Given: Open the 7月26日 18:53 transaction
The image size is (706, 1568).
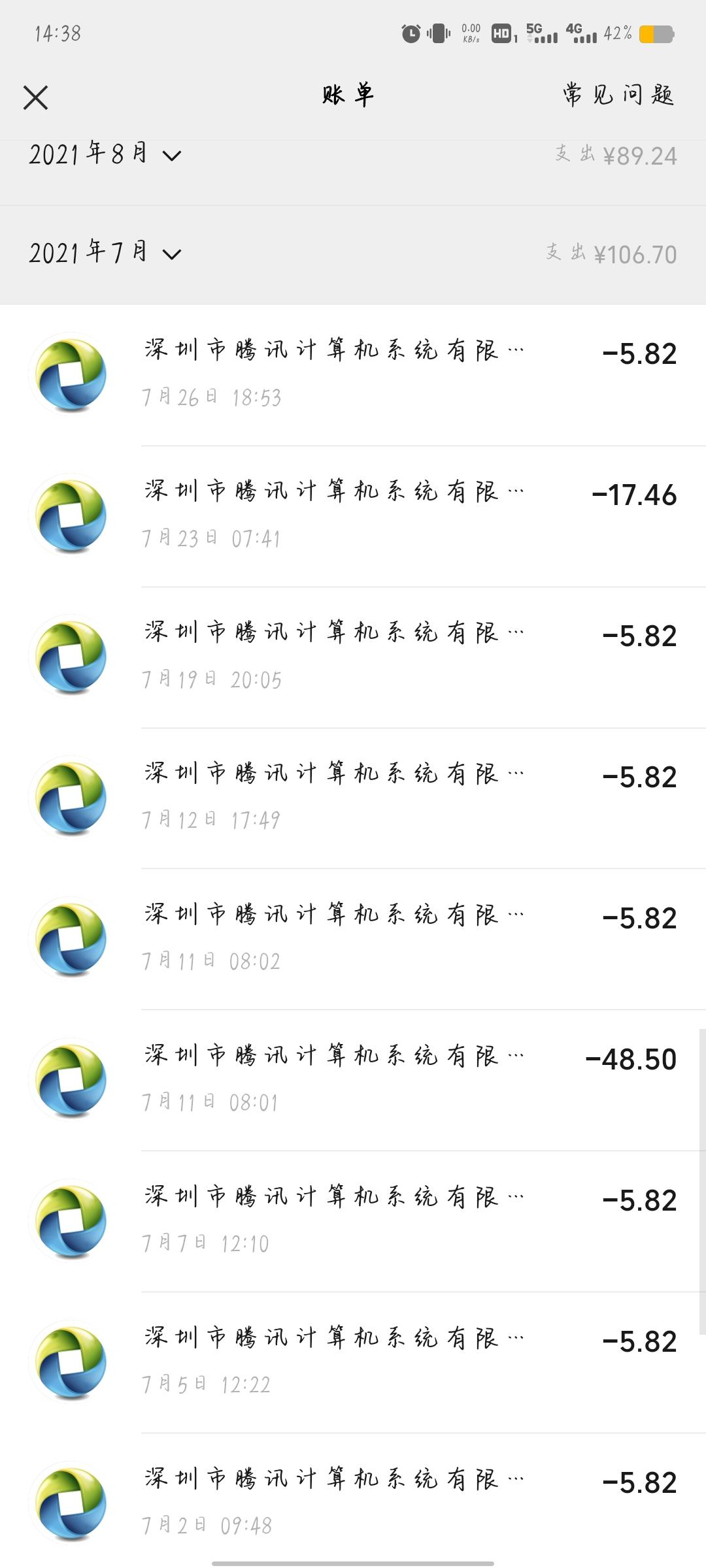Looking at the screenshot, I should click(x=353, y=375).
